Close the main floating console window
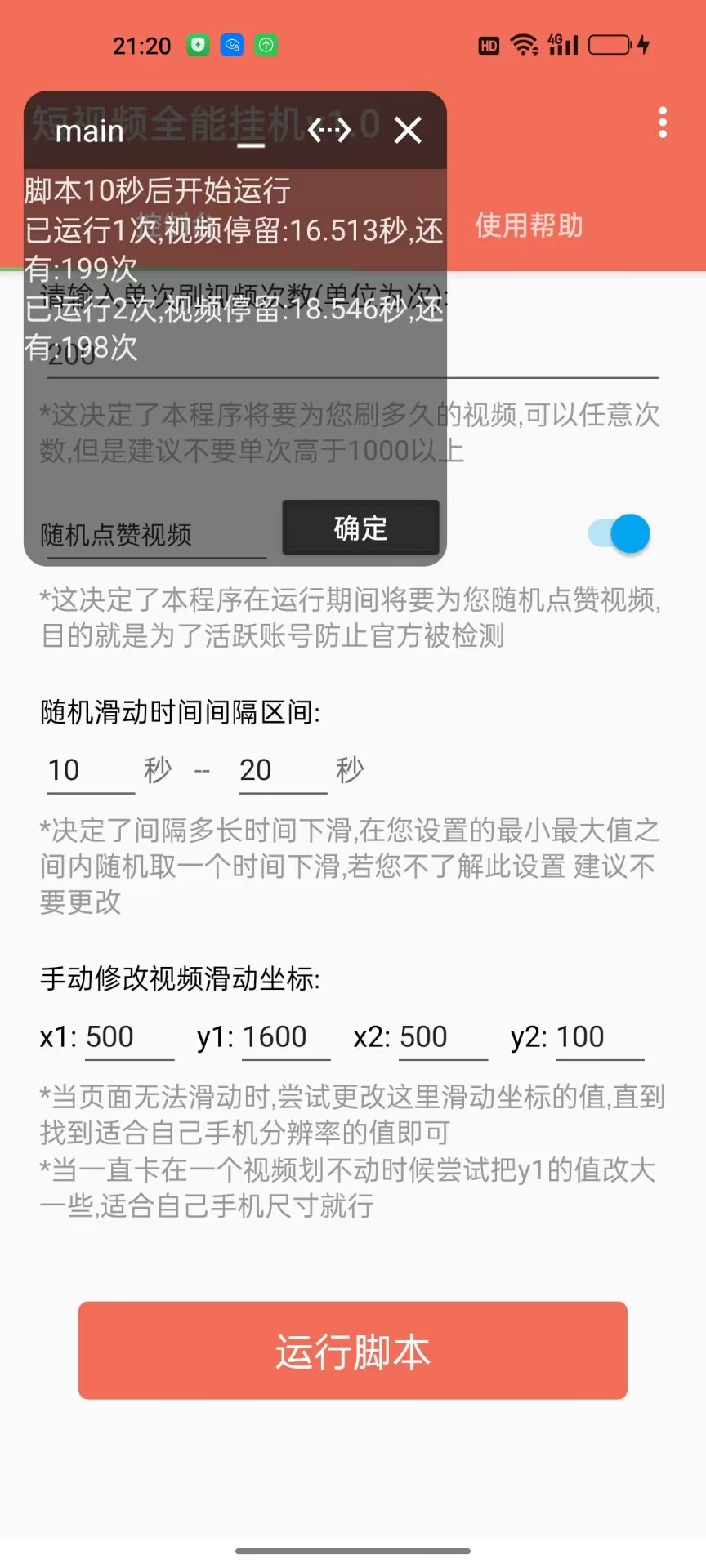This screenshot has width=706, height=1568. coord(407,131)
